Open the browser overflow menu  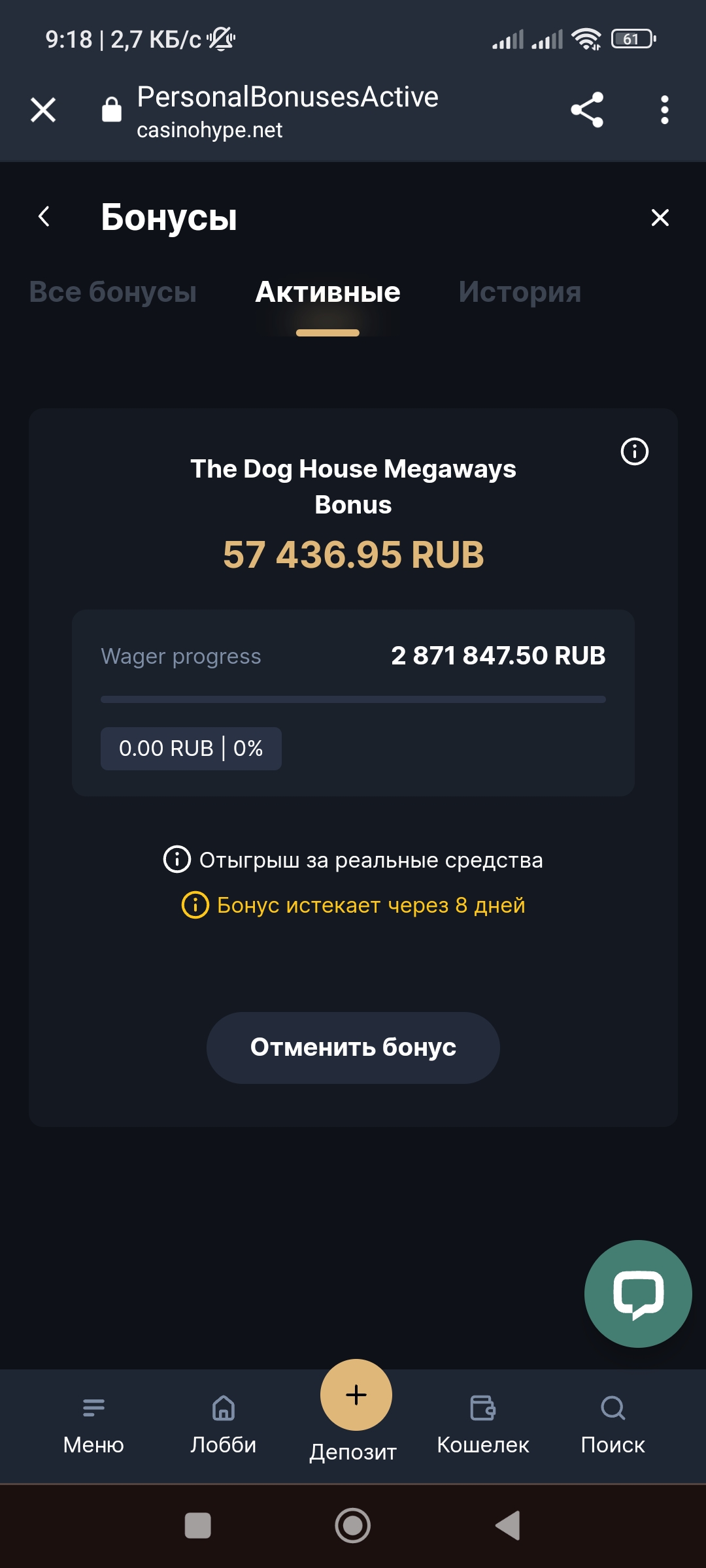coord(664,110)
